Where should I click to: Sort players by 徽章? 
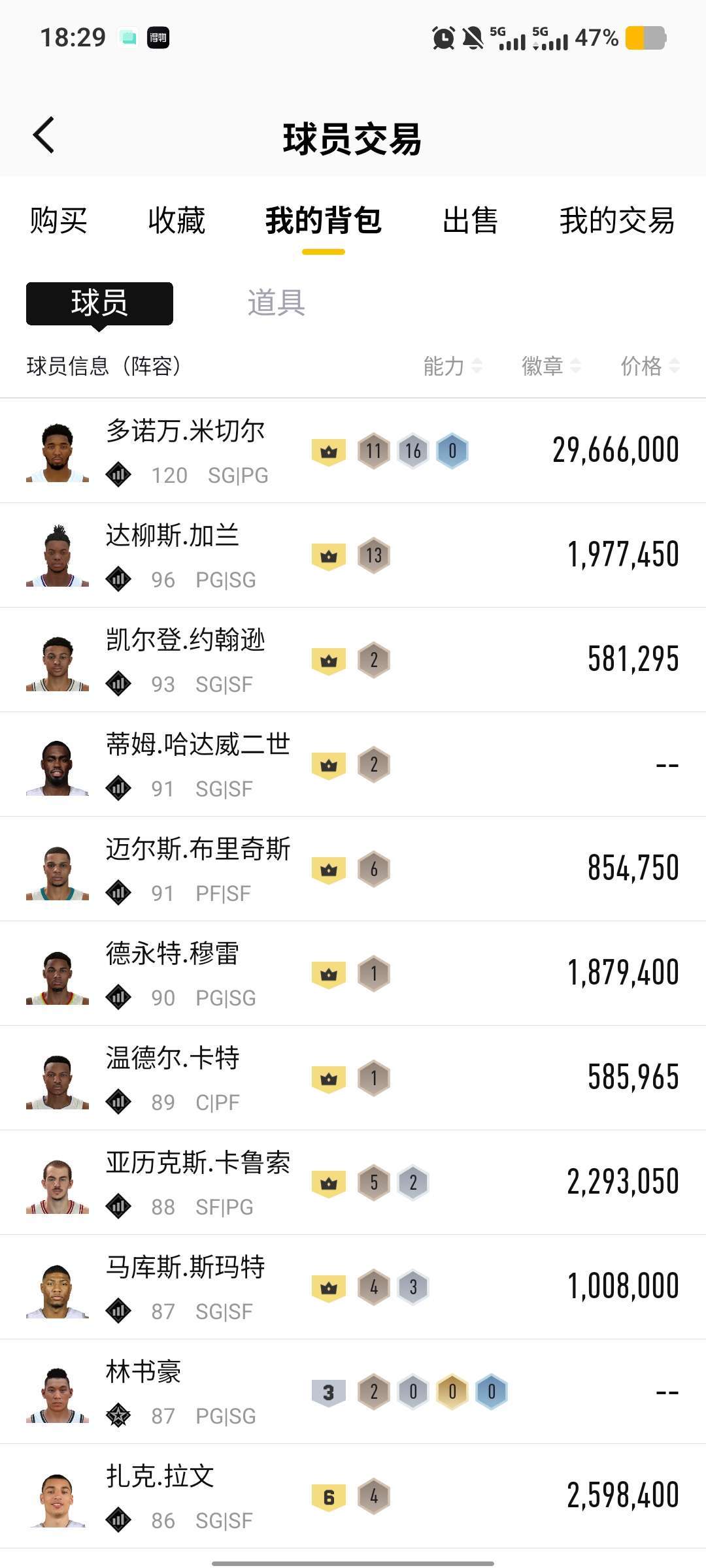pos(550,366)
